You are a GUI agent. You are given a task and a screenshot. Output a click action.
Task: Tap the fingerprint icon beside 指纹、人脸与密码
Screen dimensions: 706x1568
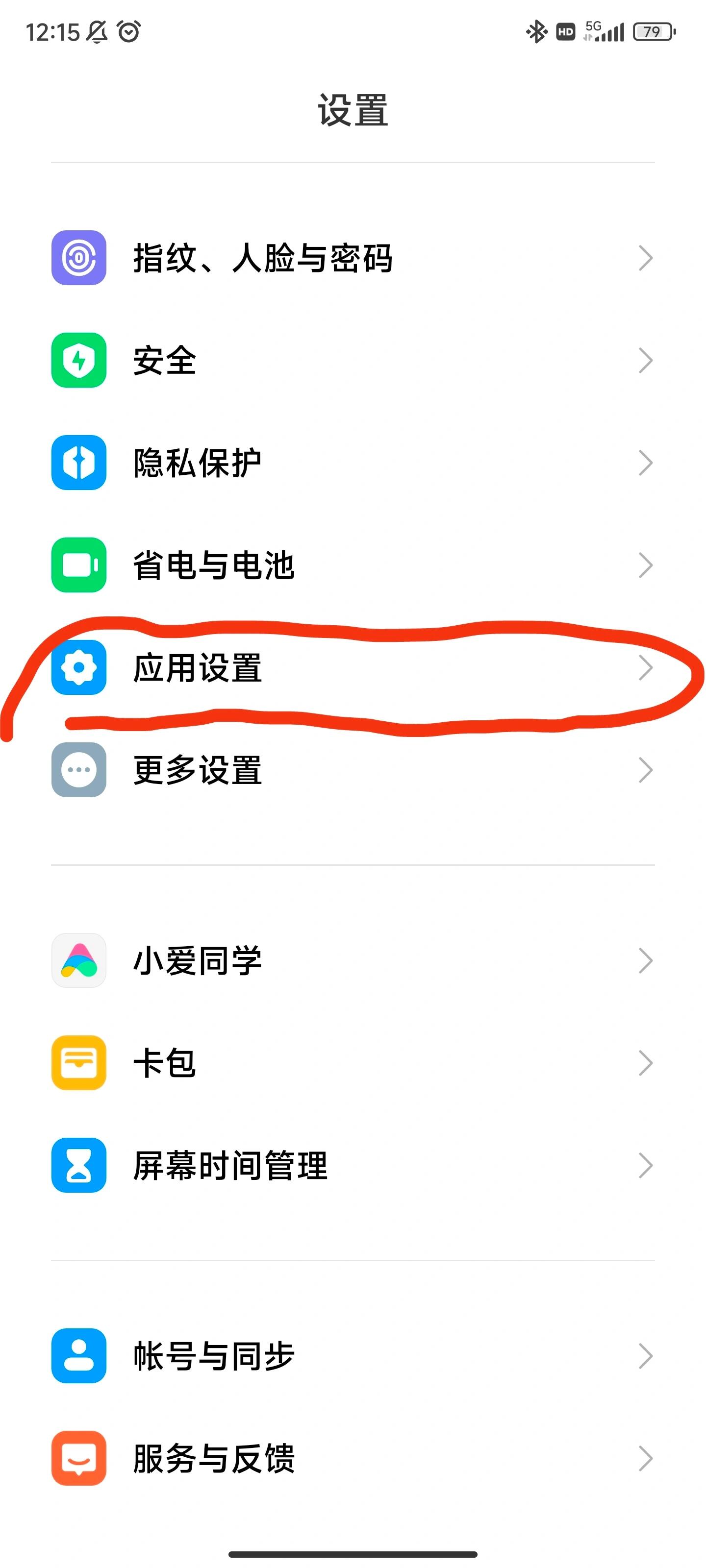point(78,258)
